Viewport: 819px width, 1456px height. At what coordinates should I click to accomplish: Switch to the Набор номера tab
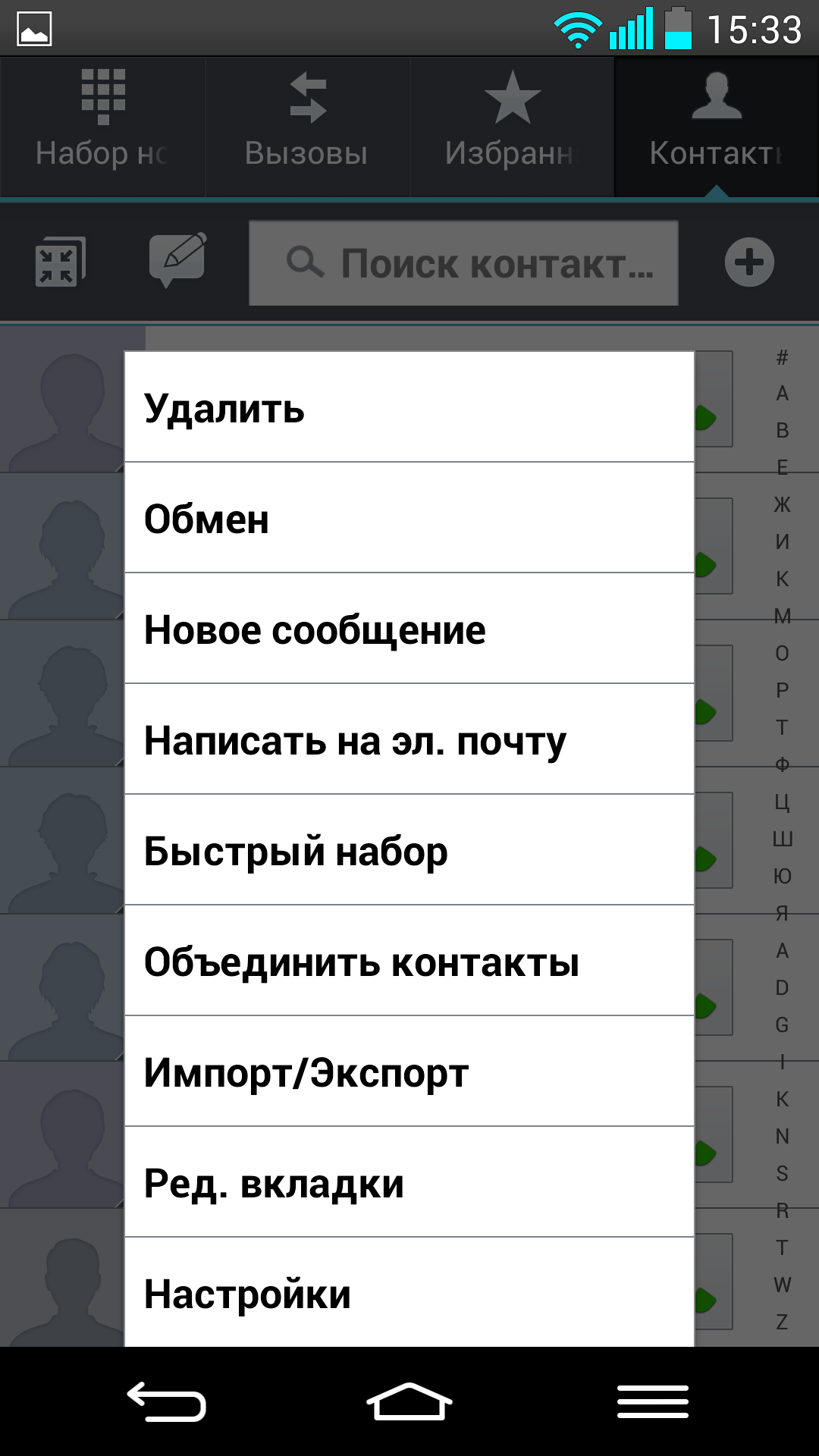tap(102, 127)
